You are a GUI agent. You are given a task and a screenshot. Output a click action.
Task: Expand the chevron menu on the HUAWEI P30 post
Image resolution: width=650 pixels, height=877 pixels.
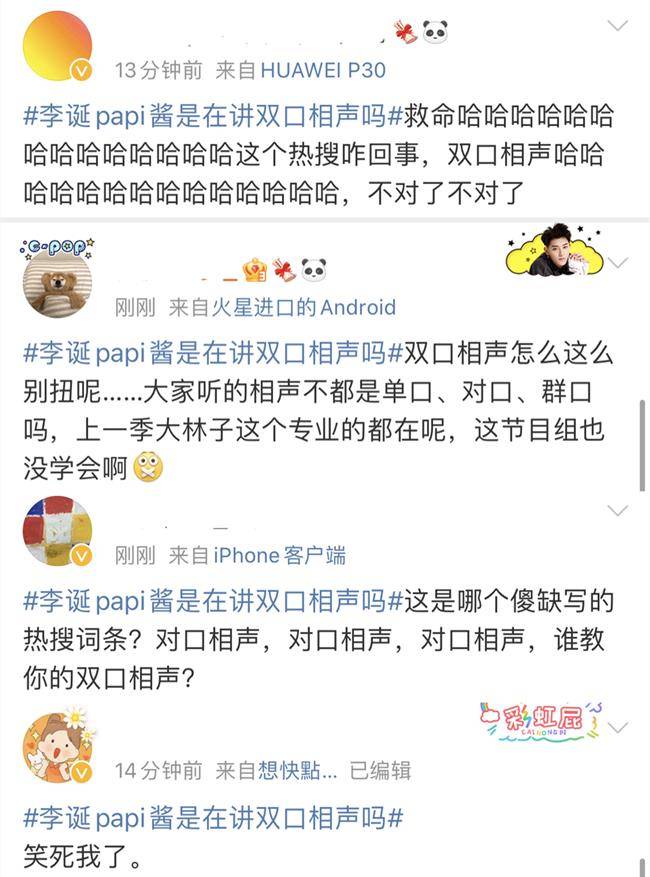(618, 25)
